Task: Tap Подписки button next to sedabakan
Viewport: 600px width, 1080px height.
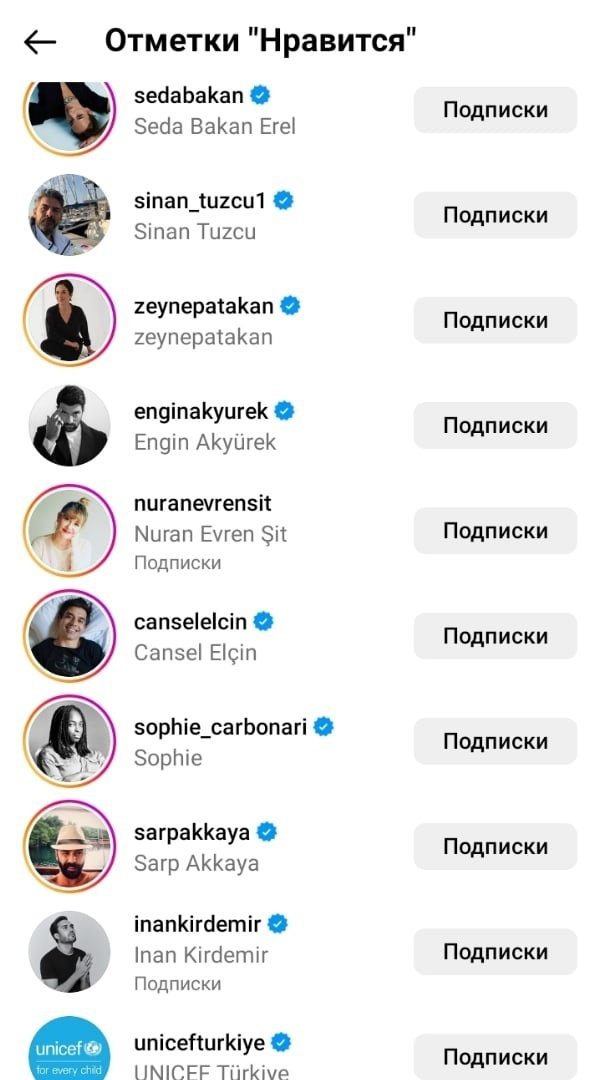Action: point(495,110)
